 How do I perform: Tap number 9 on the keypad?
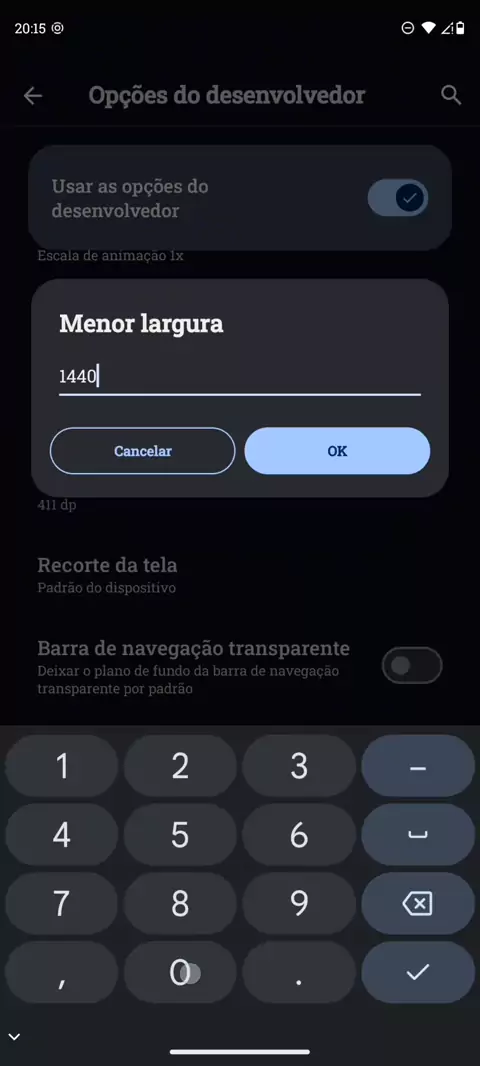(299, 904)
